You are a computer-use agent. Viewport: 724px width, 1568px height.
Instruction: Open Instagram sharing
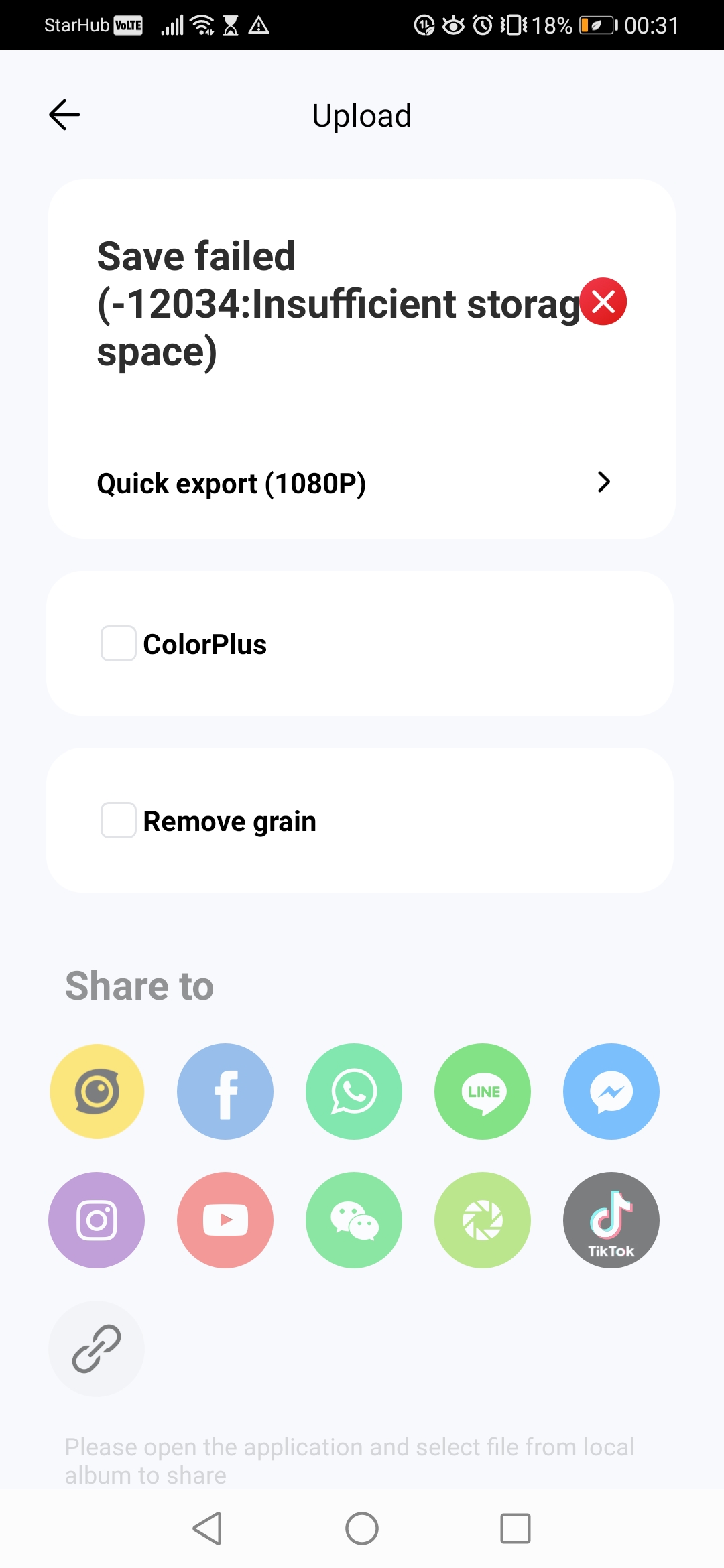click(x=96, y=1220)
